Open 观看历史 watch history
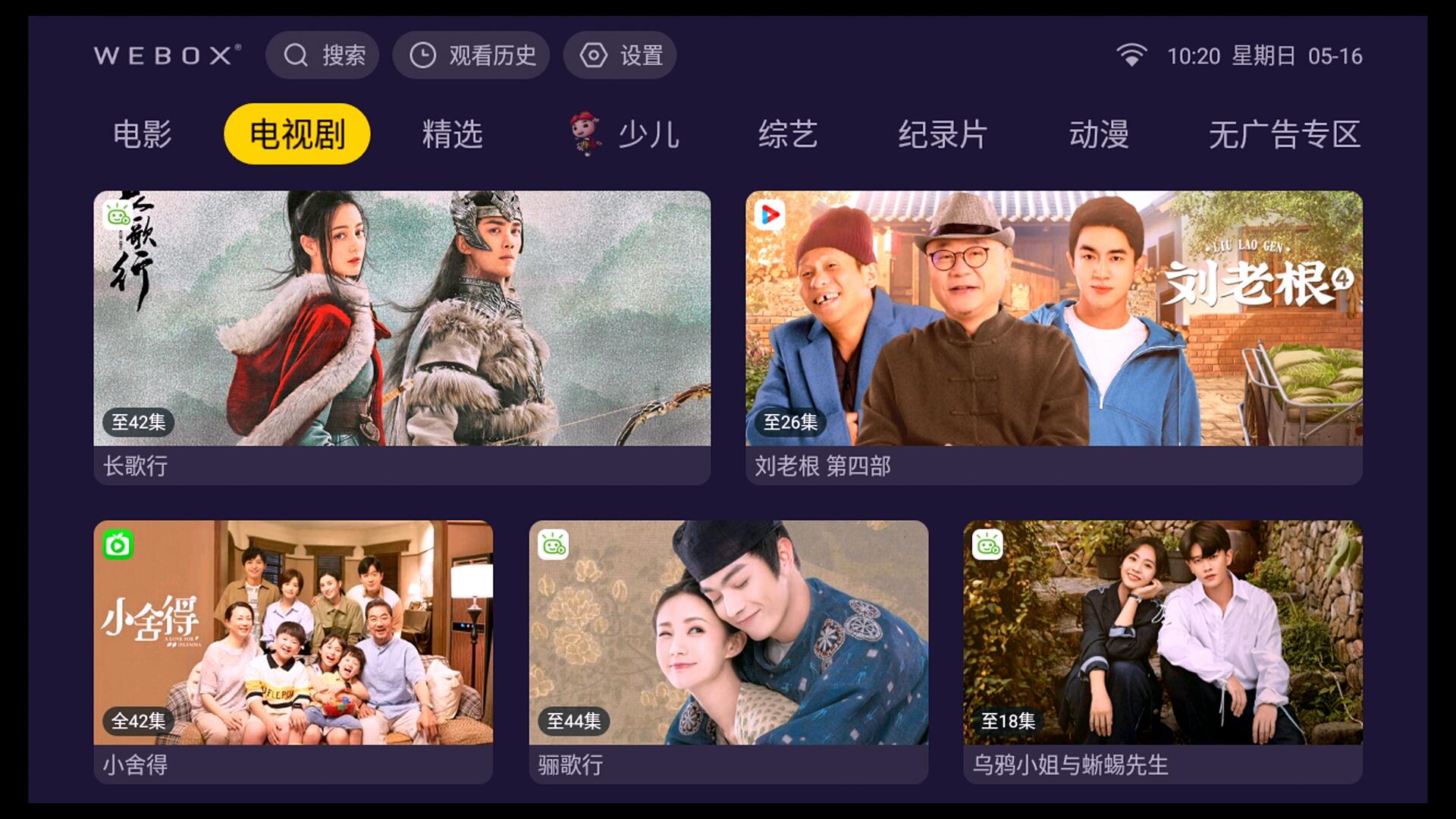 471,55
